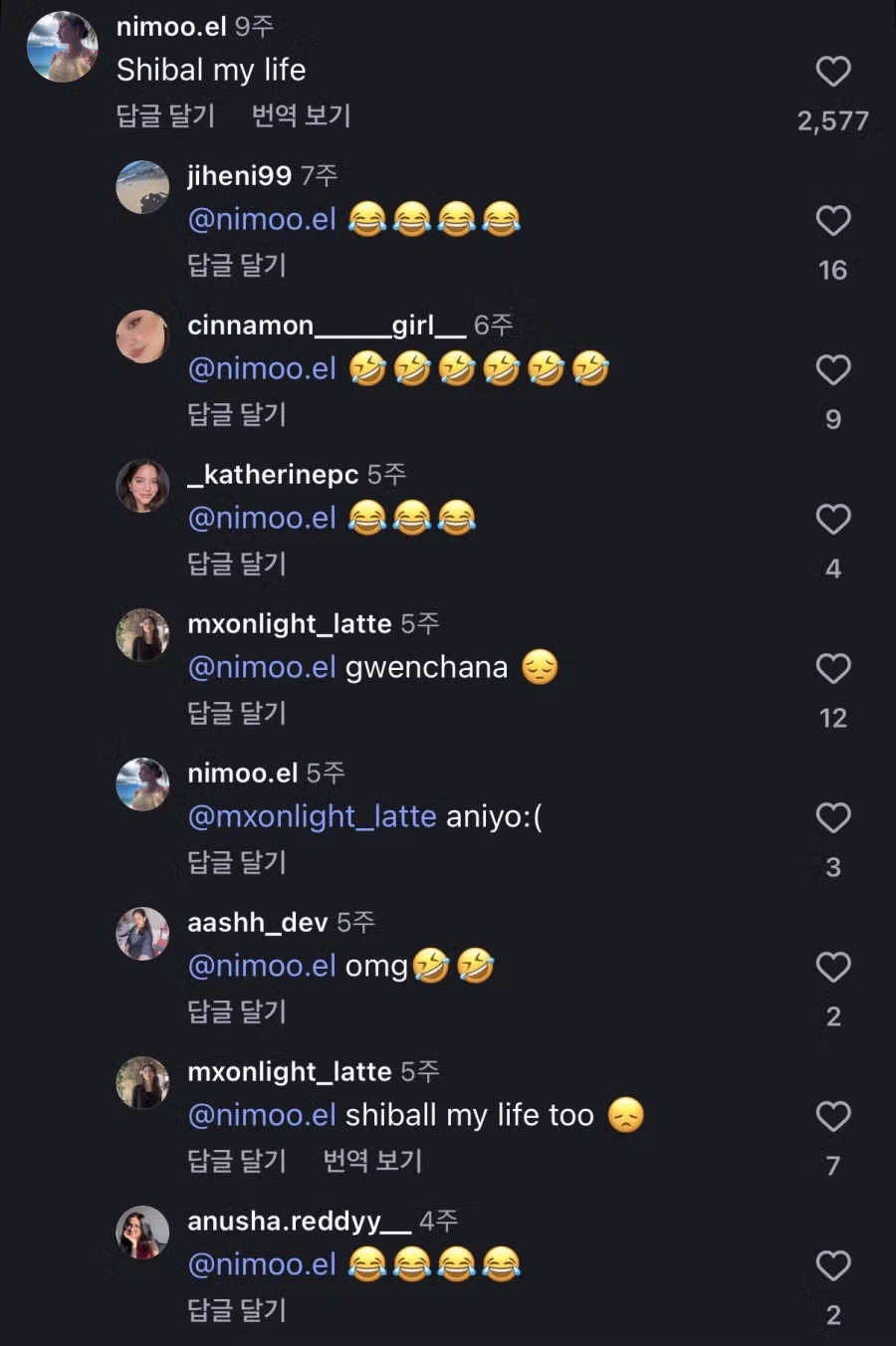Tap 답글 달기 under 'Shibal my life'
The height and width of the screenshot is (1346, 896).
point(165,115)
